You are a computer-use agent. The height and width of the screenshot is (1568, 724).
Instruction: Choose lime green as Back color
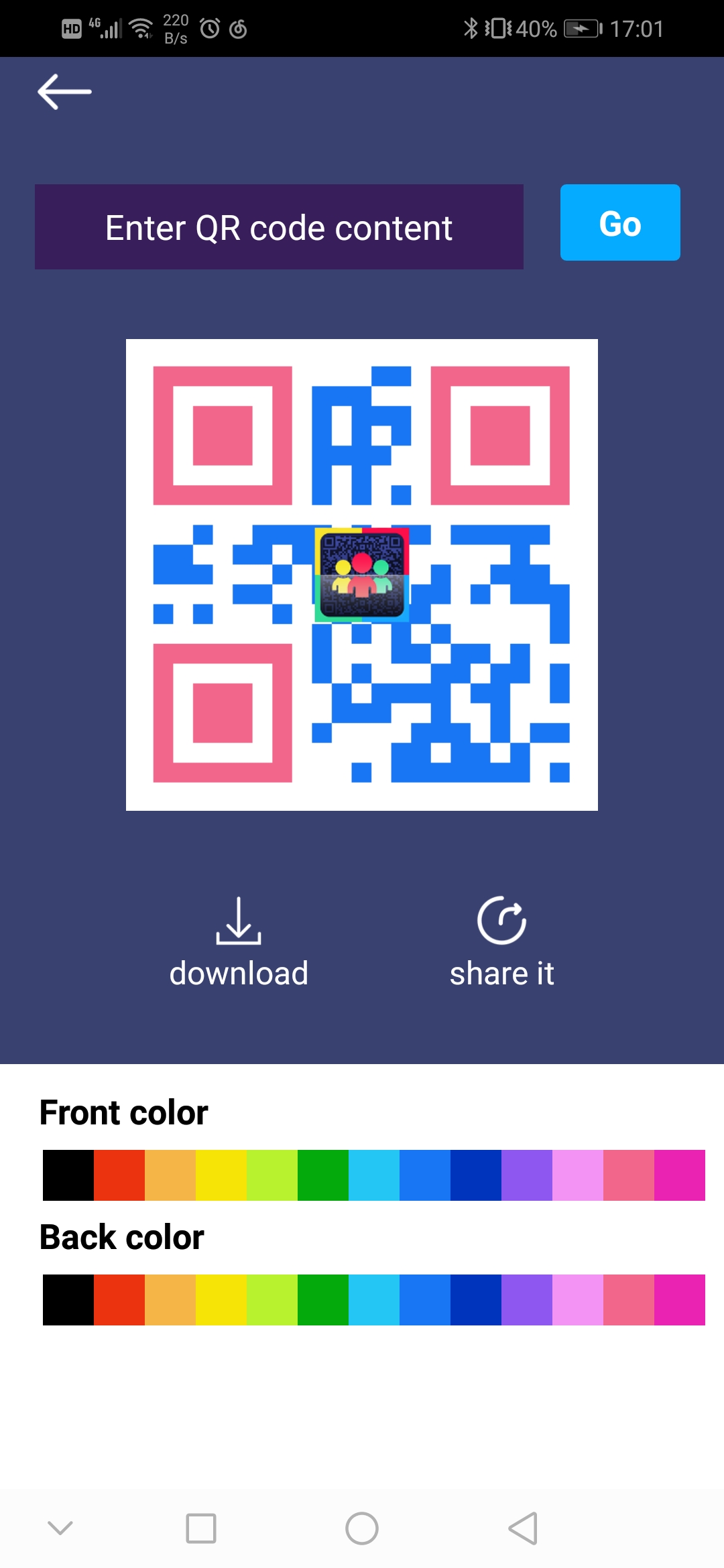(x=272, y=1300)
